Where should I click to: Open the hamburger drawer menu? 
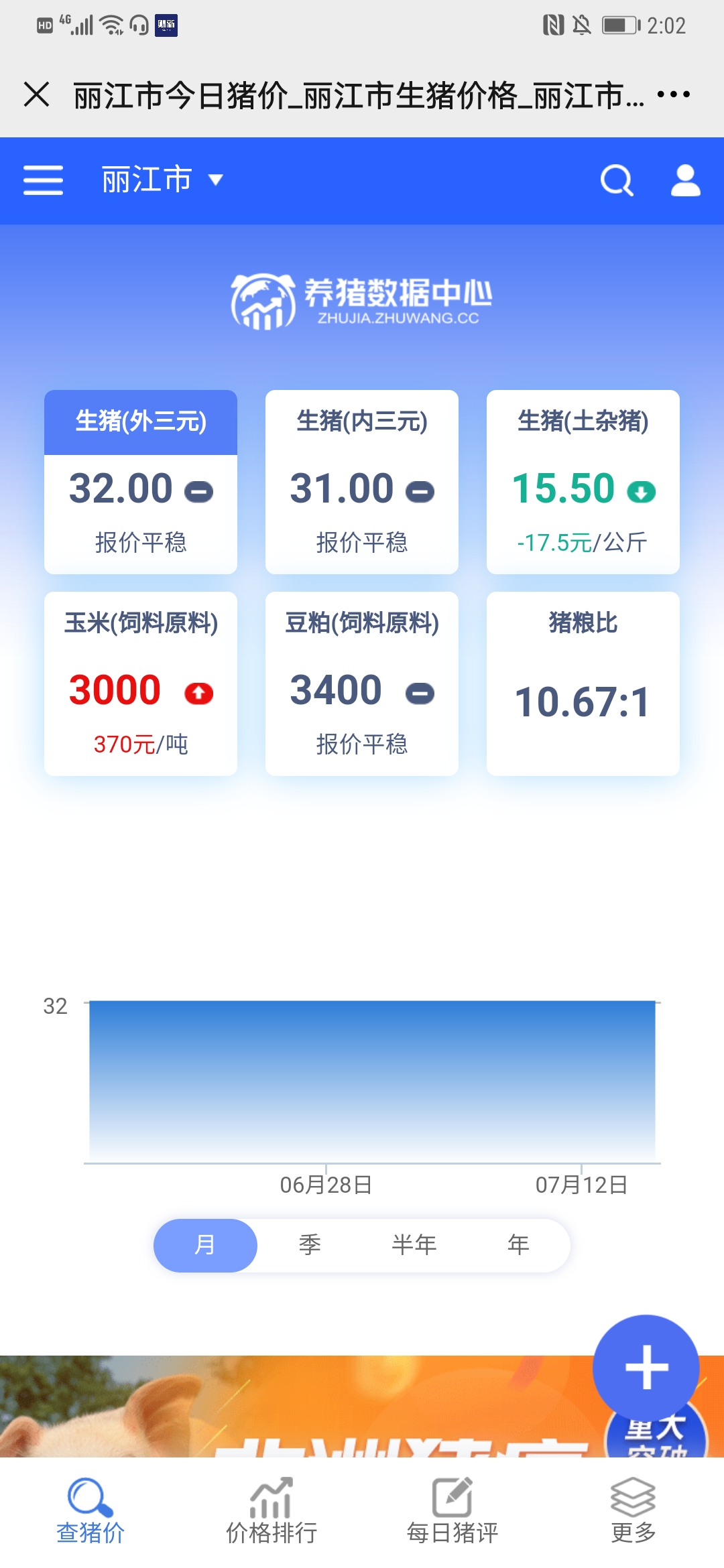(x=43, y=180)
